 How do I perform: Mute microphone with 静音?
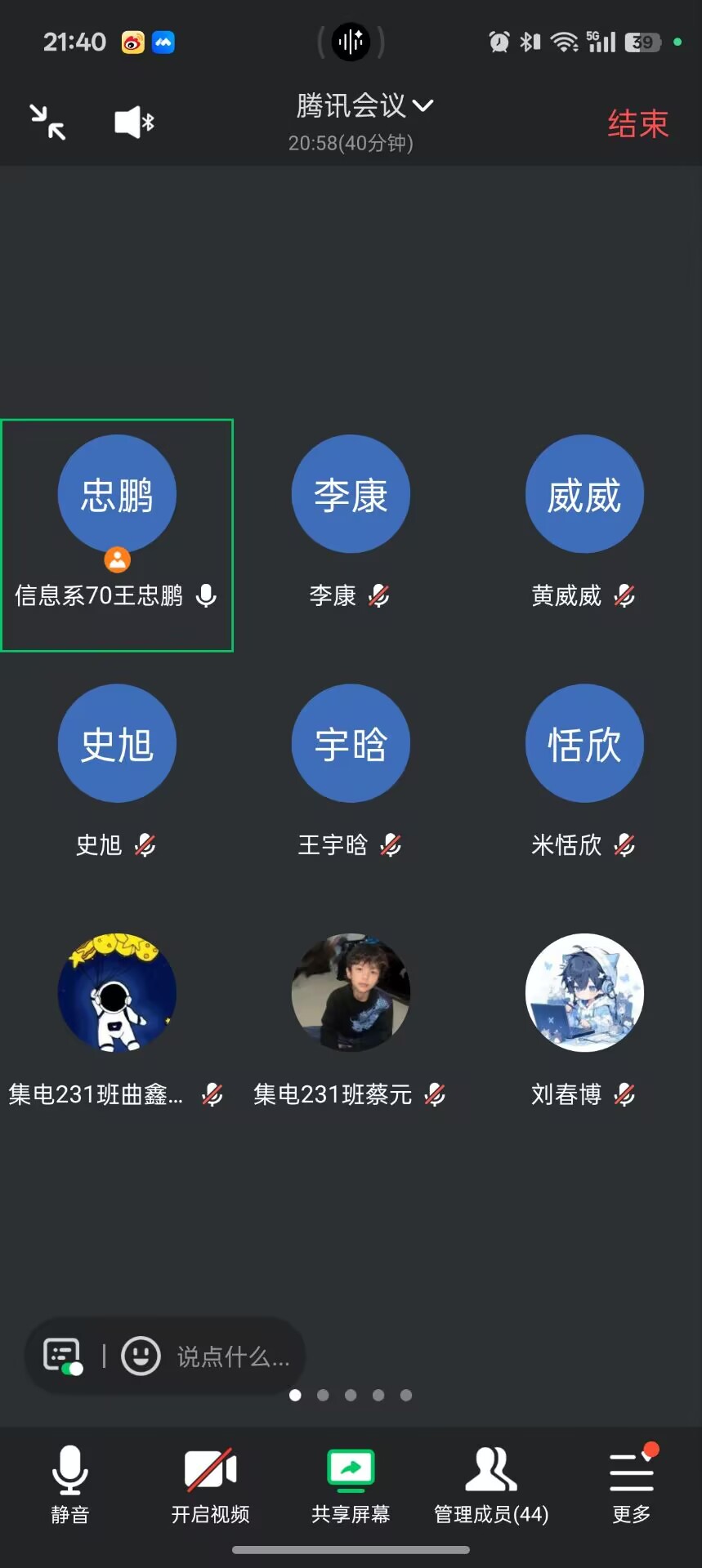click(70, 1484)
